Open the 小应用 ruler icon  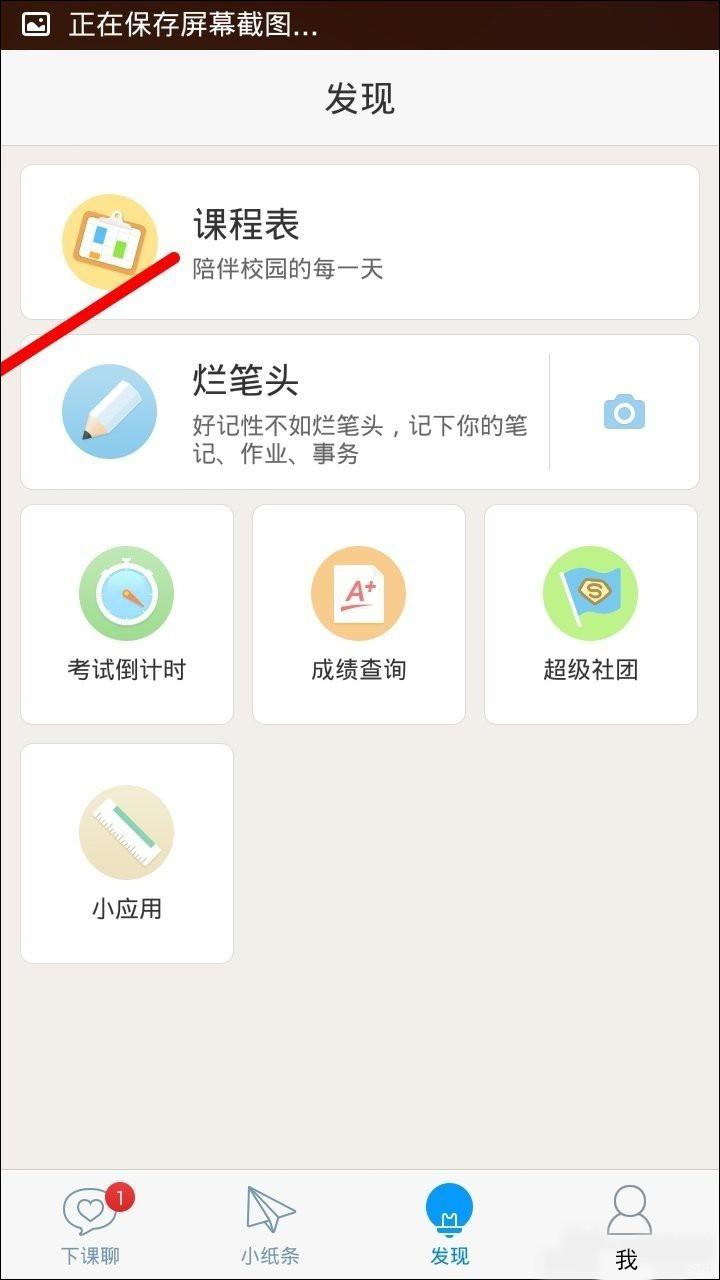point(126,831)
